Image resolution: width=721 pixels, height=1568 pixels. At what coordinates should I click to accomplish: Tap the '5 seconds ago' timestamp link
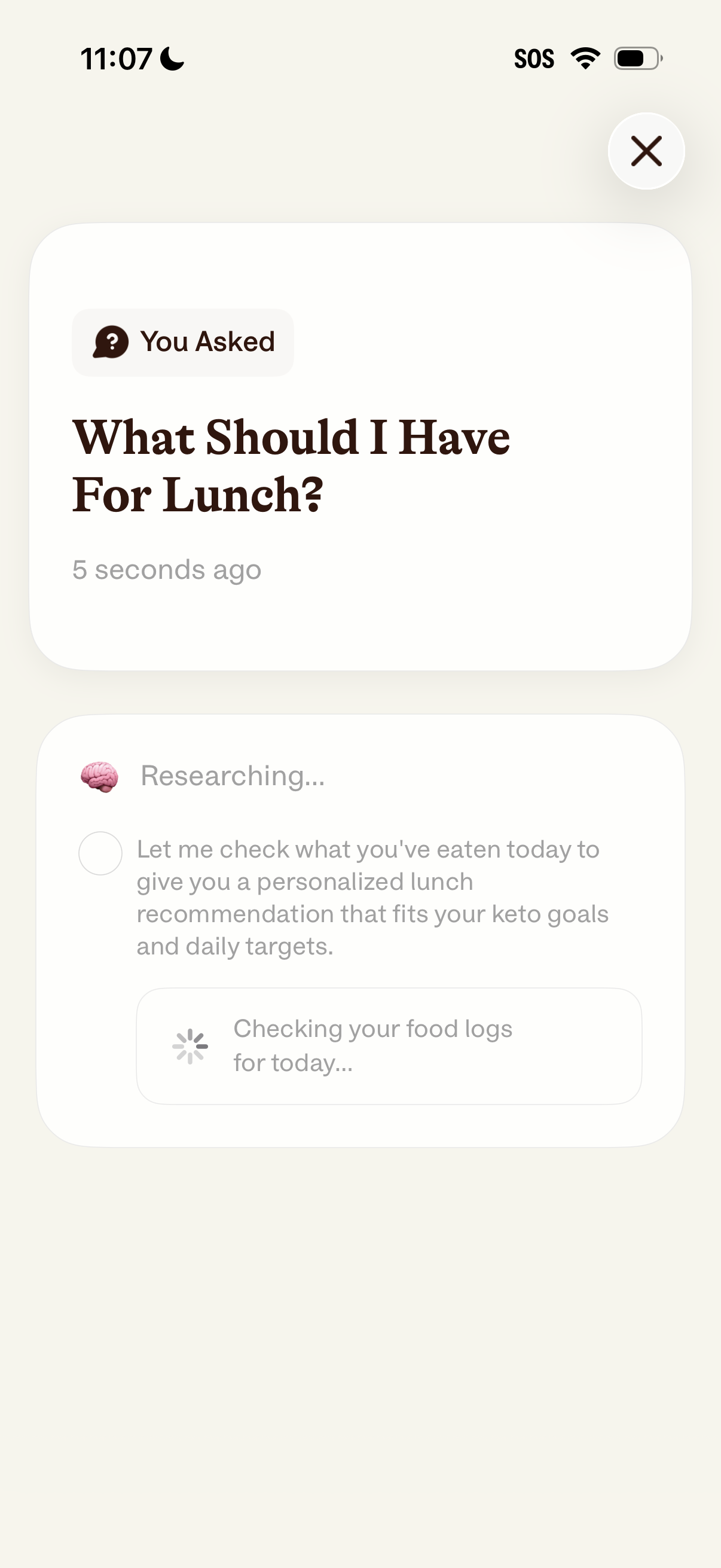tap(167, 569)
